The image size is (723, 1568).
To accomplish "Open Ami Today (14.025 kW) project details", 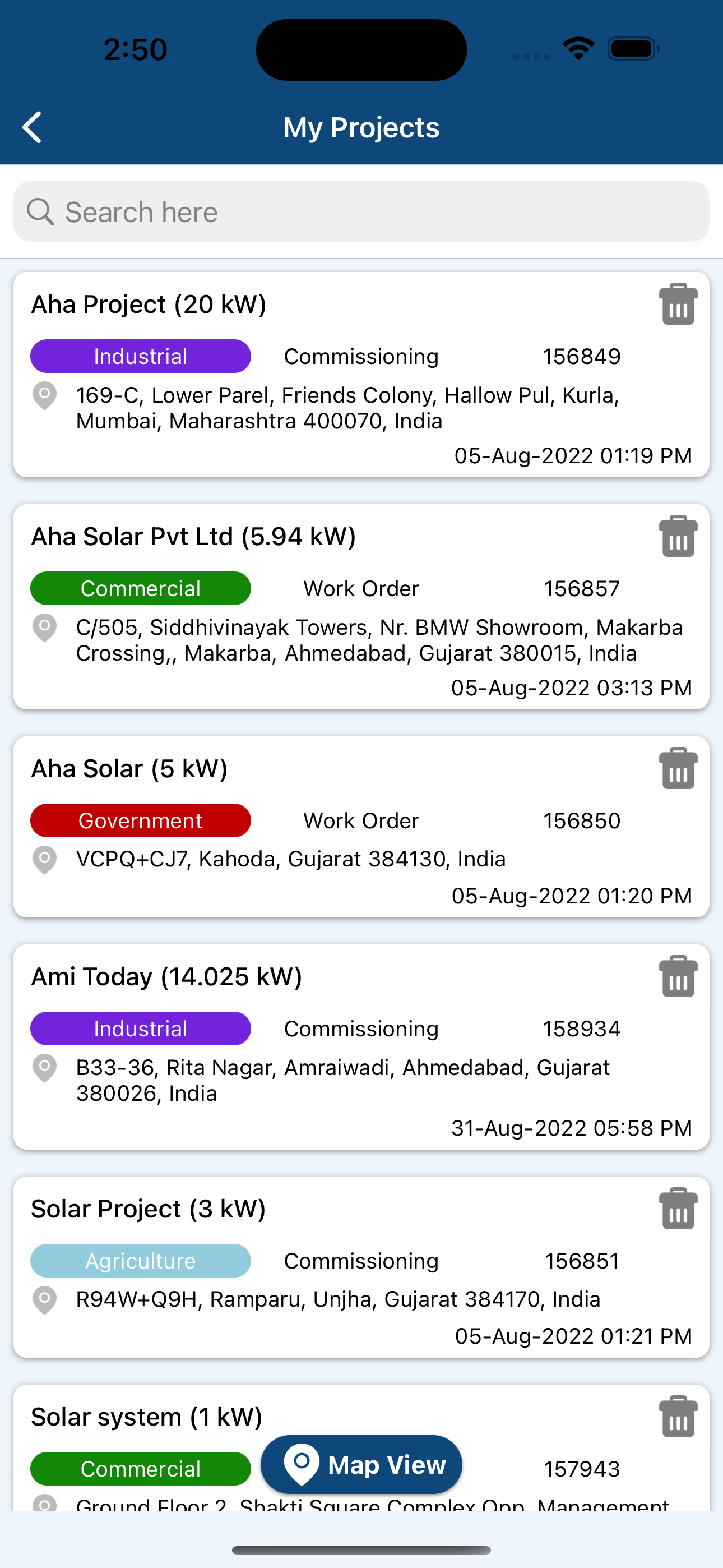I will [x=361, y=1047].
